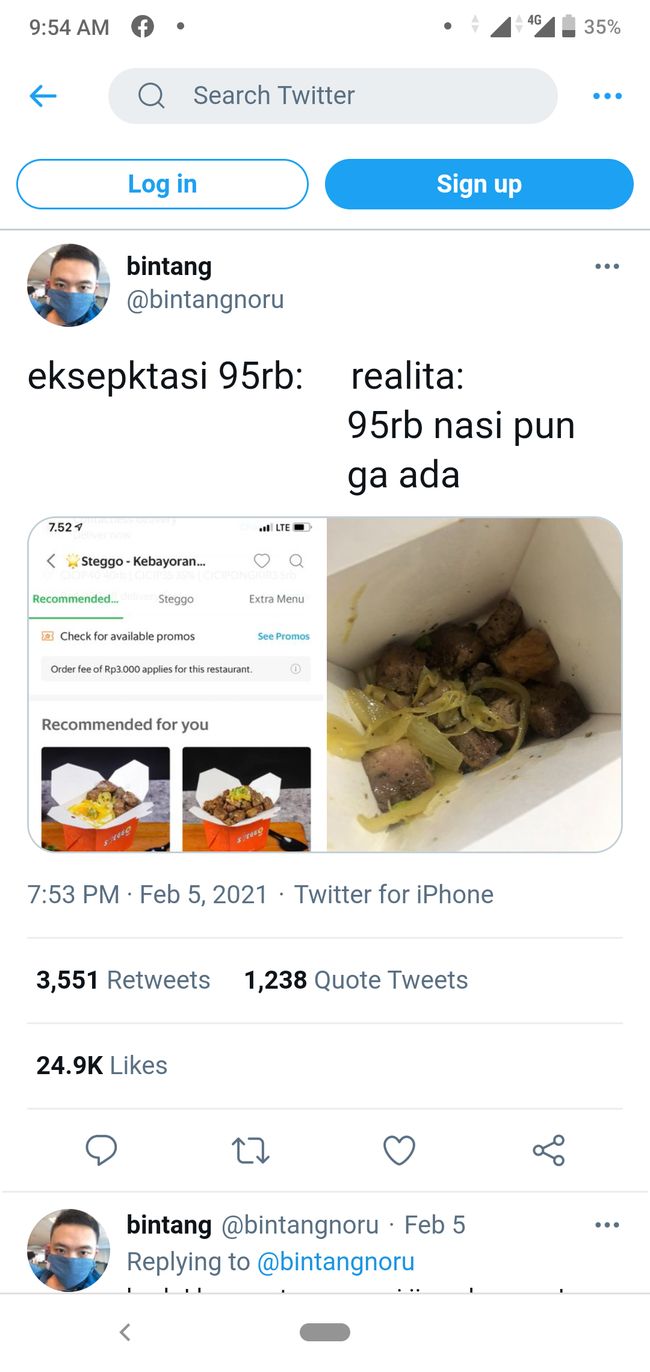Open the overflow menu next to search
The width and height of the screenshot is (650, 1372).
607,96
